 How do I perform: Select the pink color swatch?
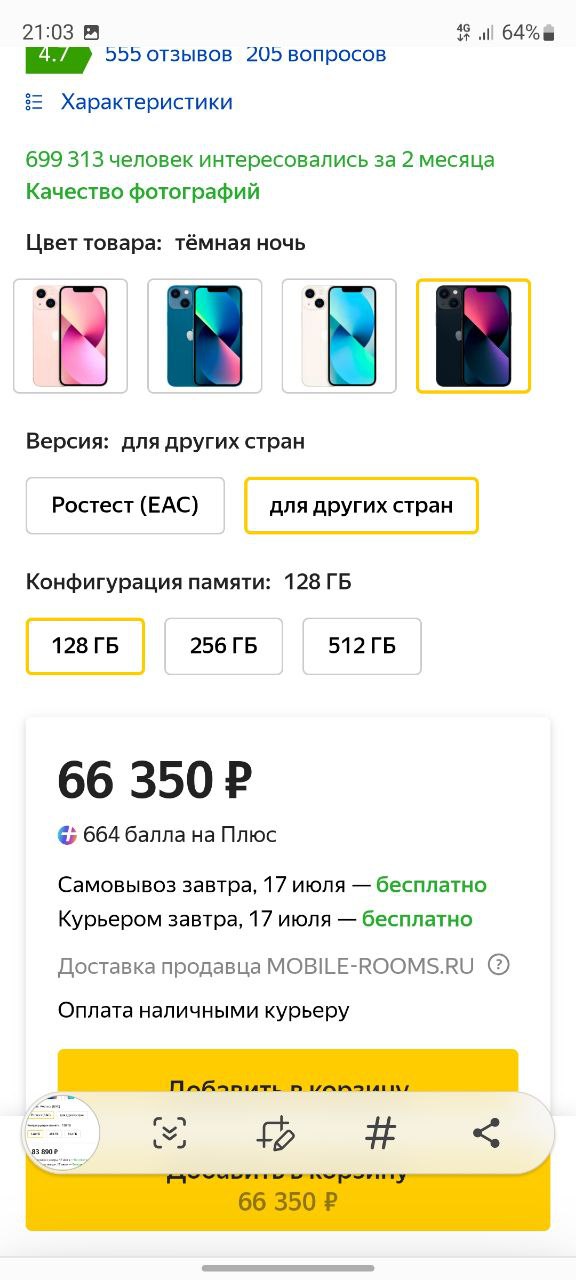70,336
